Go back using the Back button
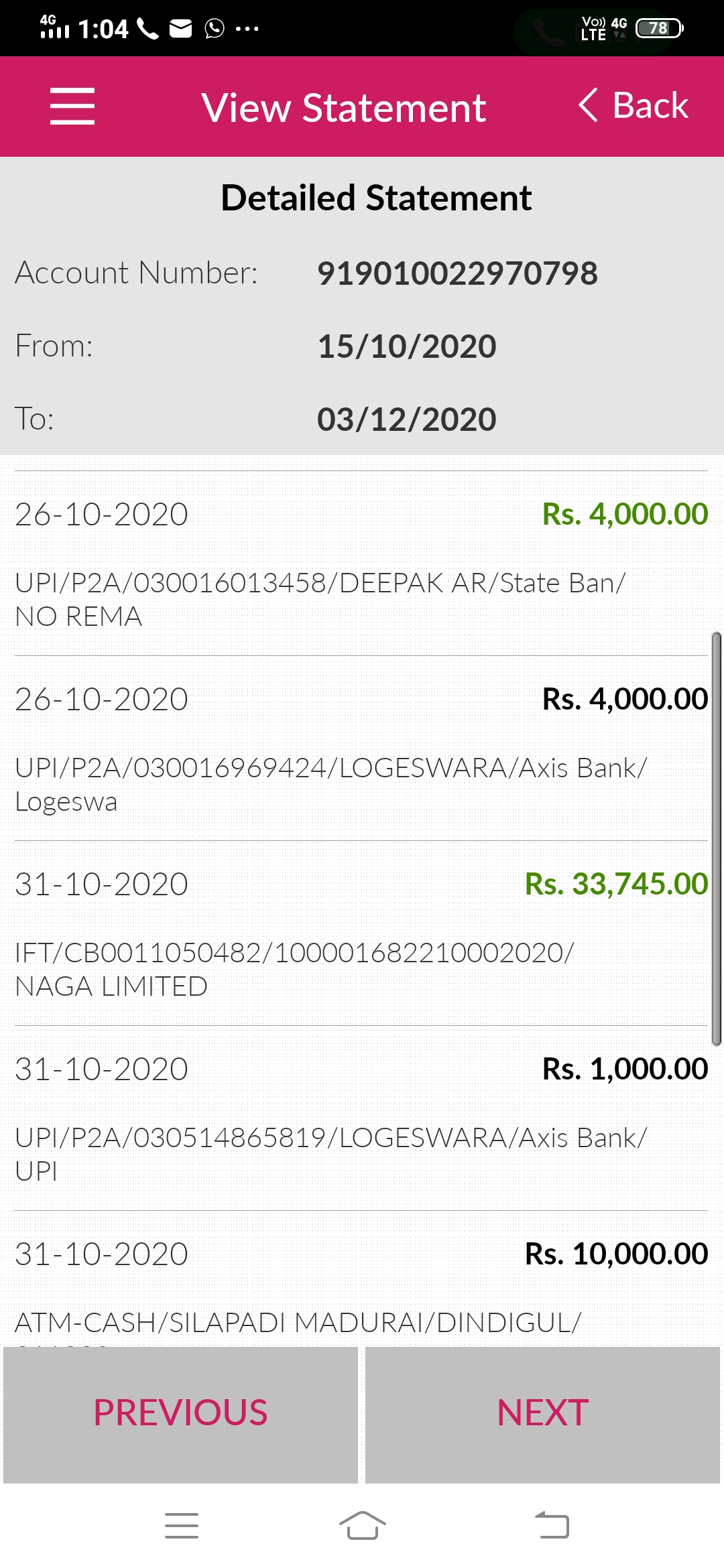 click(633, 106)
